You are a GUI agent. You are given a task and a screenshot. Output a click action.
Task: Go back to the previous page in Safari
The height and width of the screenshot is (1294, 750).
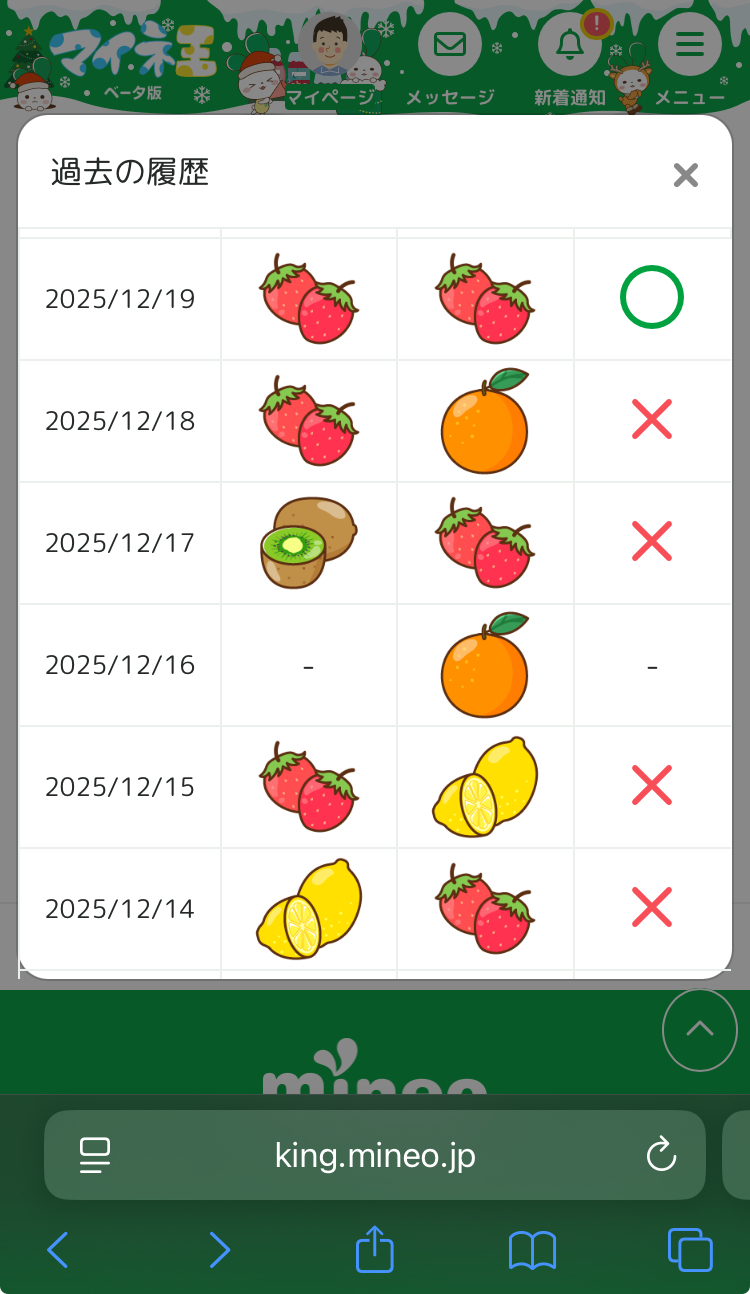58,1250
